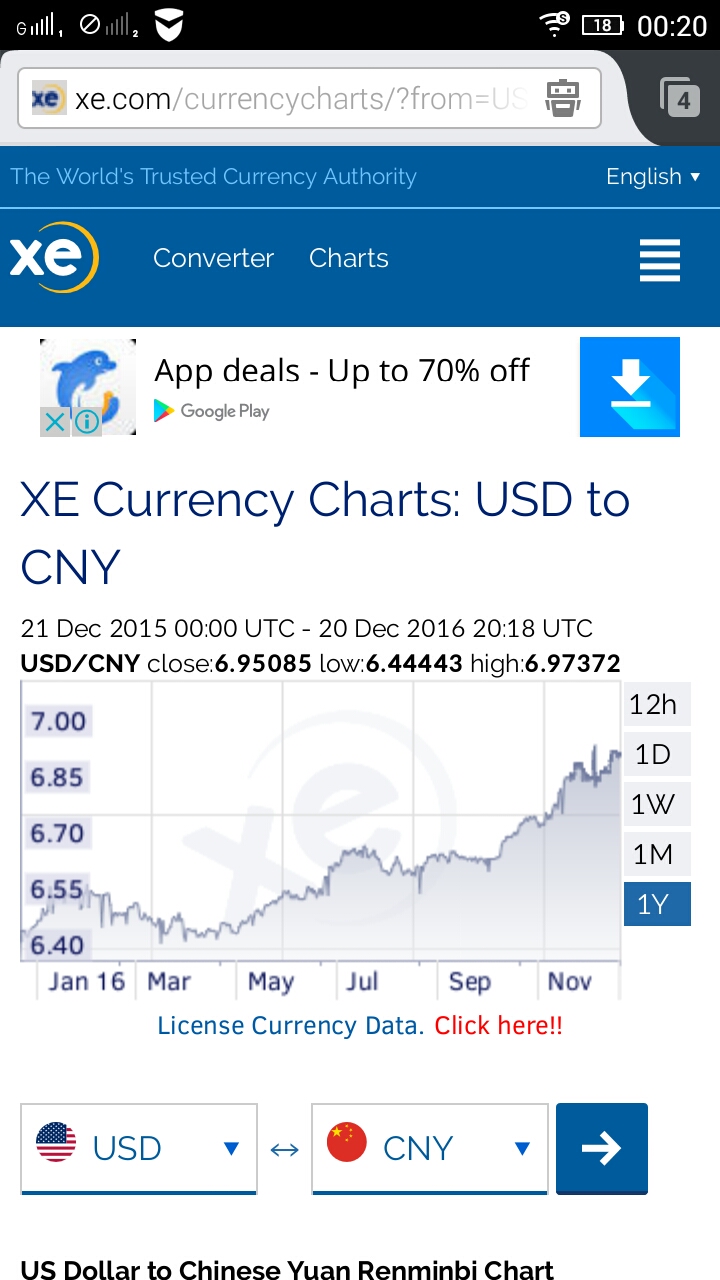This screenshot has height=1280, width=720.
Task: Go to the XE home logo
Action: pos(54,258)
